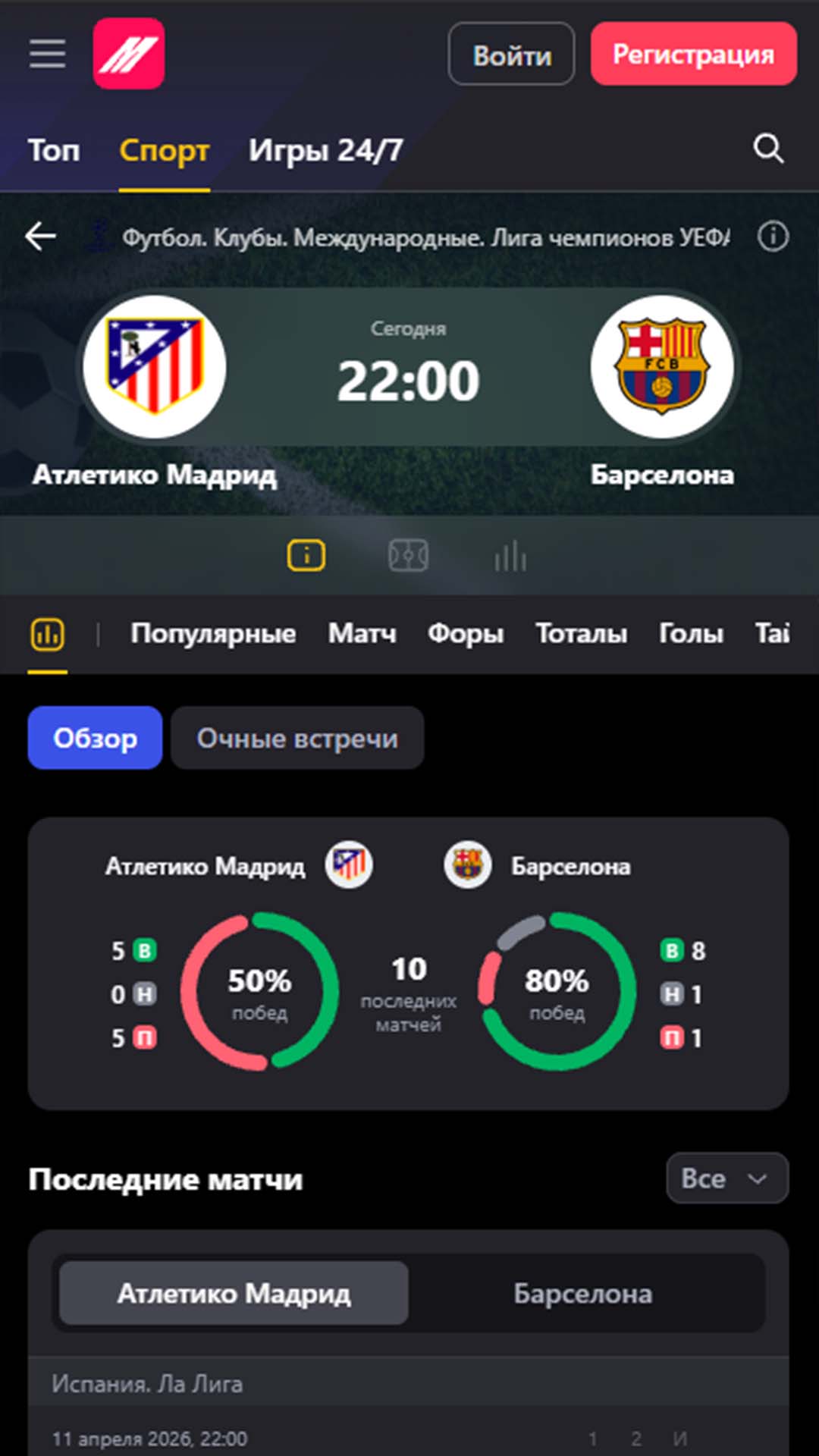Go back with the arrow icon

(41, 237)
